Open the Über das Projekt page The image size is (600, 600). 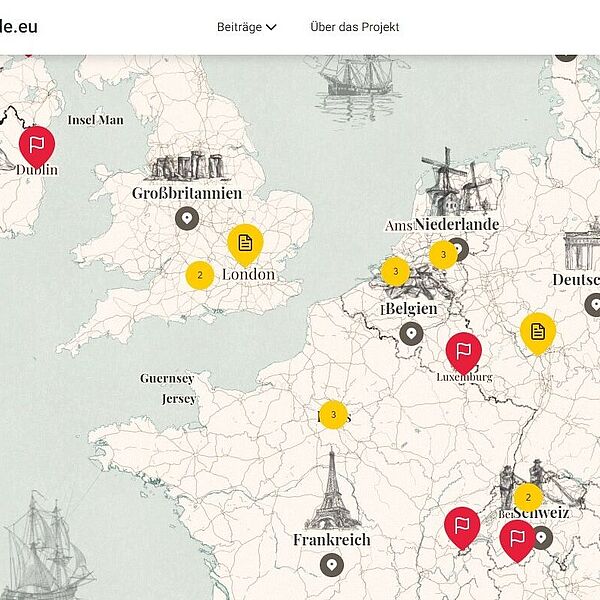pyautogui.click(x=354, y=27)
